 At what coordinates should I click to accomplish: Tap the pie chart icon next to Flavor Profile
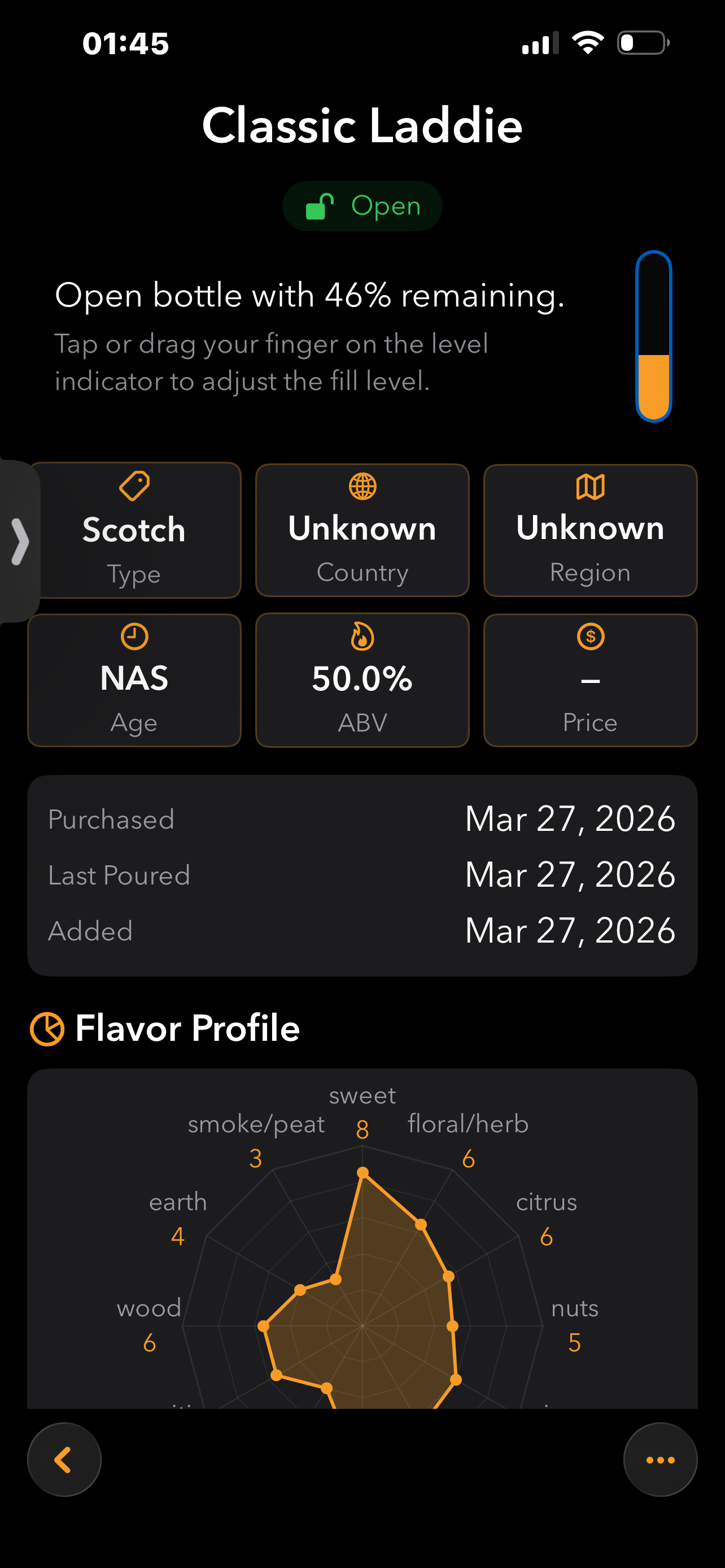(x=47, y=1028)
